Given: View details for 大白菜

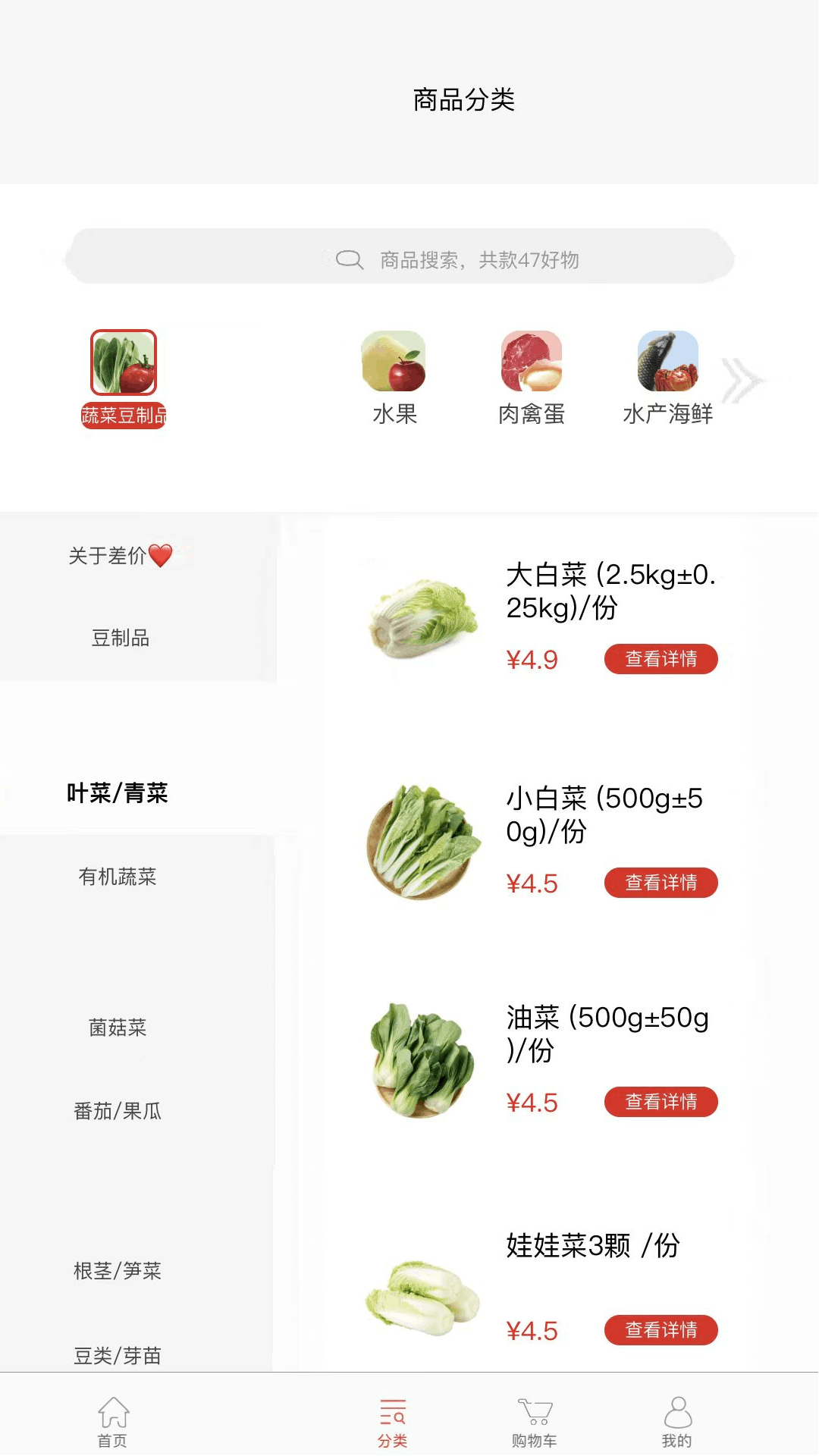Looking at the screenshot, I should (661, 659).
